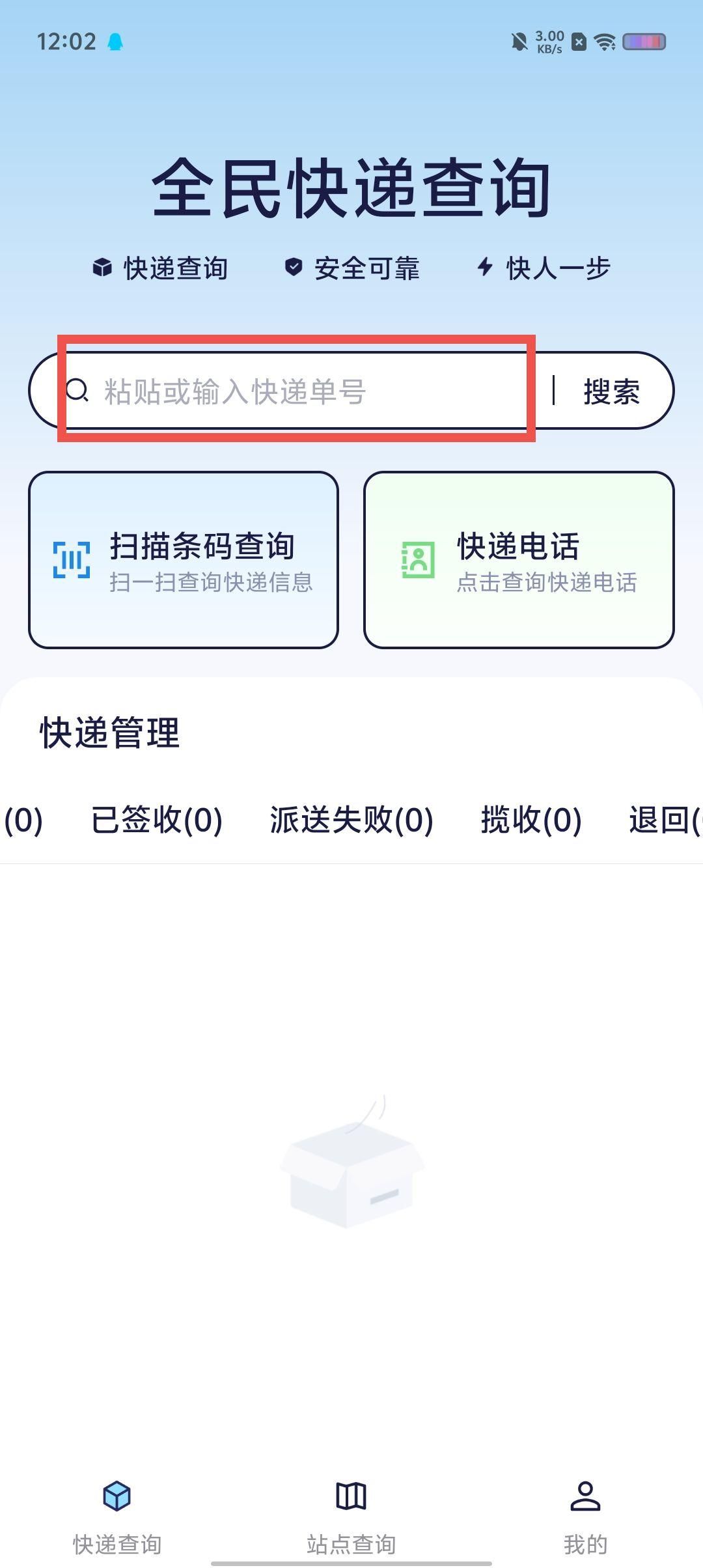Select the 站点查询 map icon in bottom navigation

tap(350, 1495)
